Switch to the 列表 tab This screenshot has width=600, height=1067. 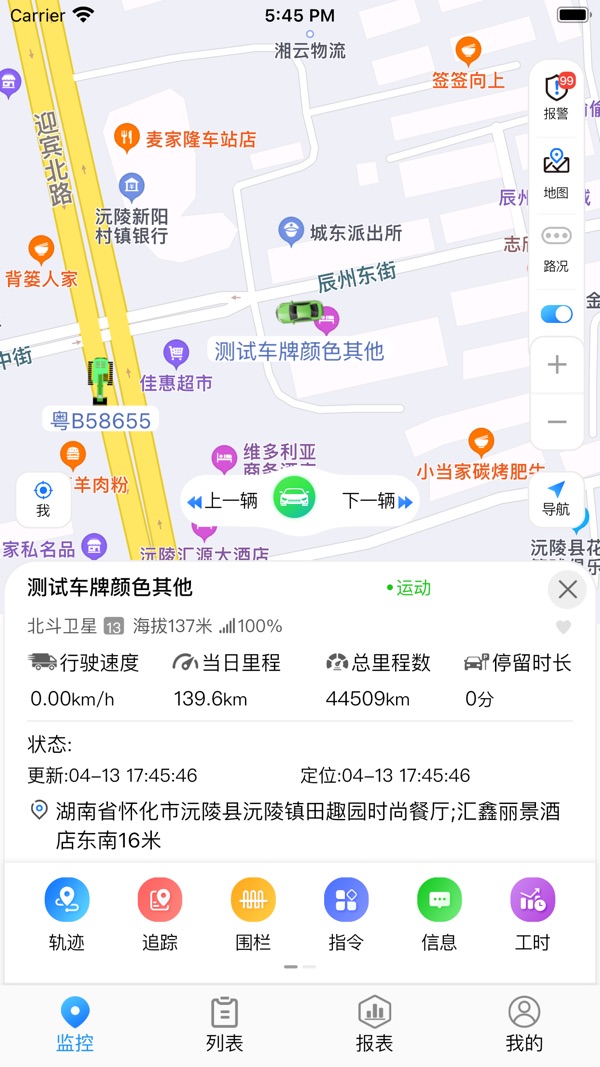click(x=224, y=1025)
